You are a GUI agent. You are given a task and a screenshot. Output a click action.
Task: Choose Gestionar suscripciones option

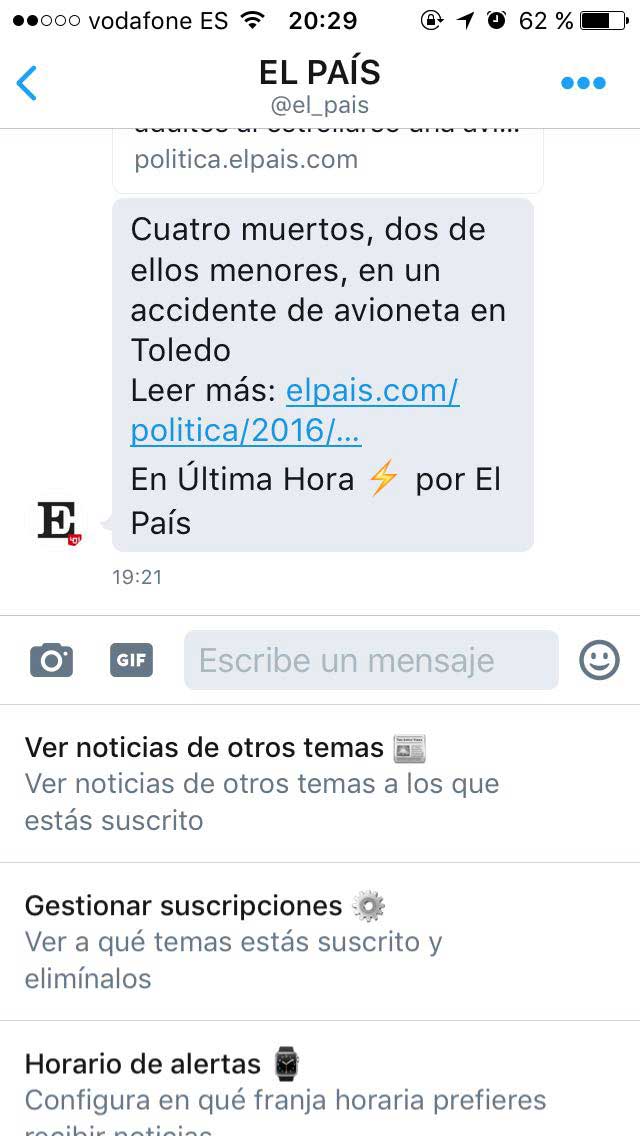[x=320, y=942]
